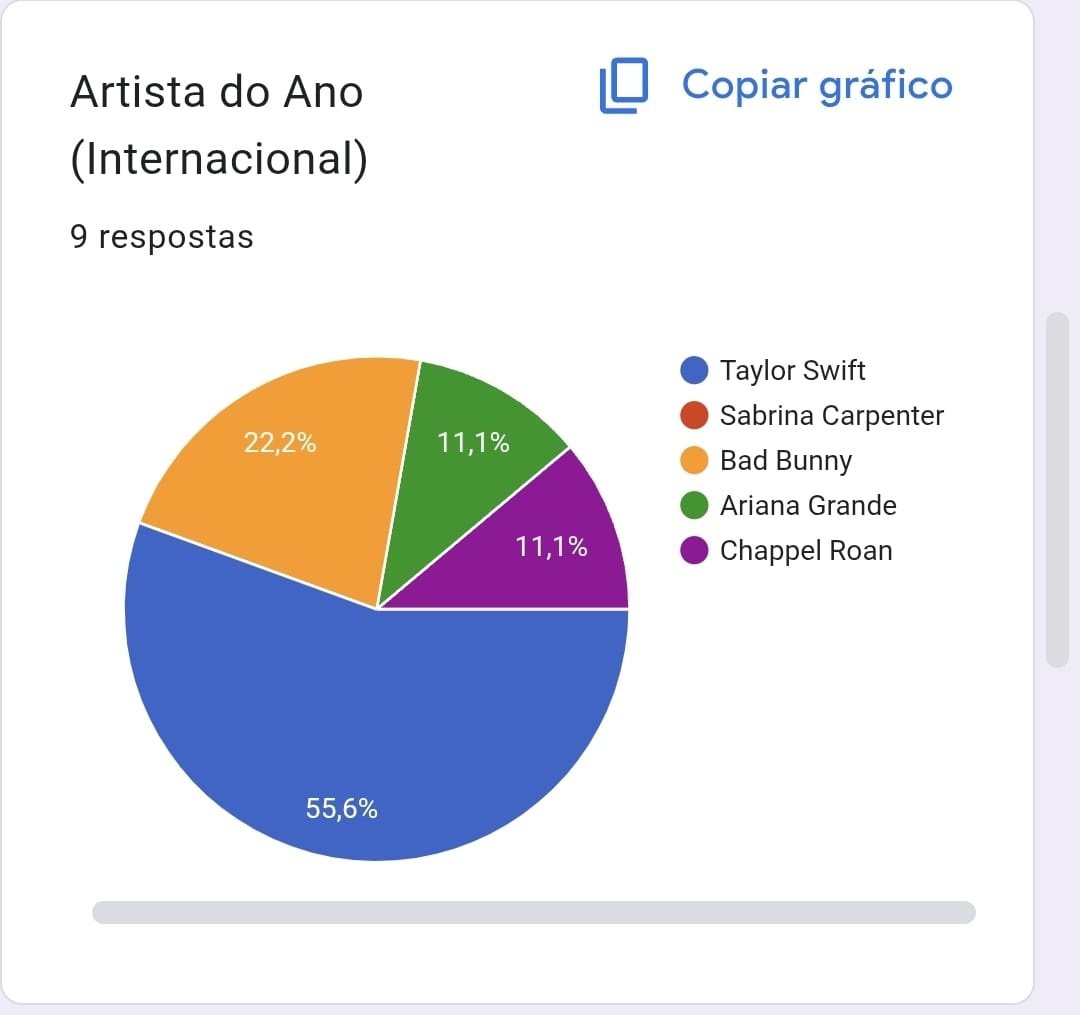Tap the vertical scrollbar beside the chart

tap(1057, 490)
